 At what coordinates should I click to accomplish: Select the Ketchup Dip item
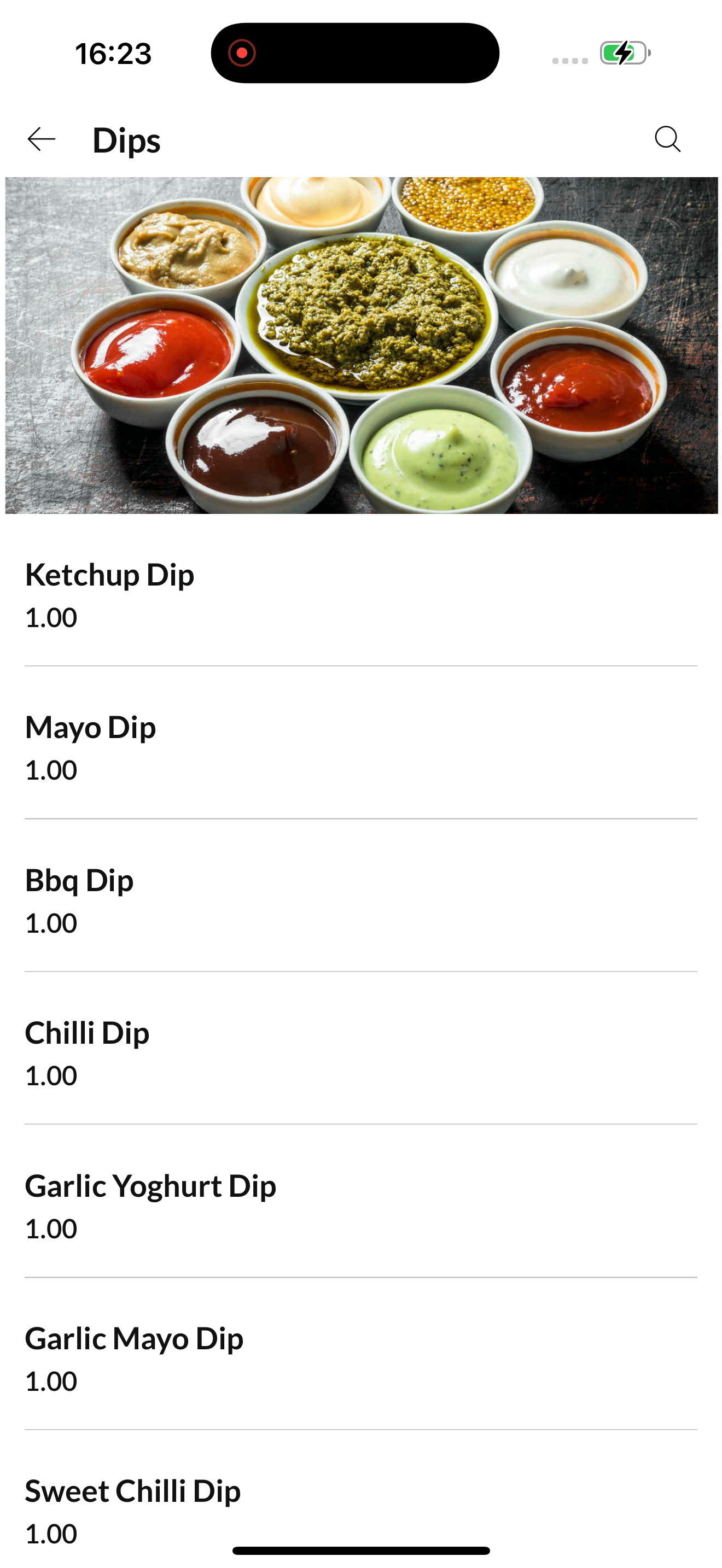360,595
